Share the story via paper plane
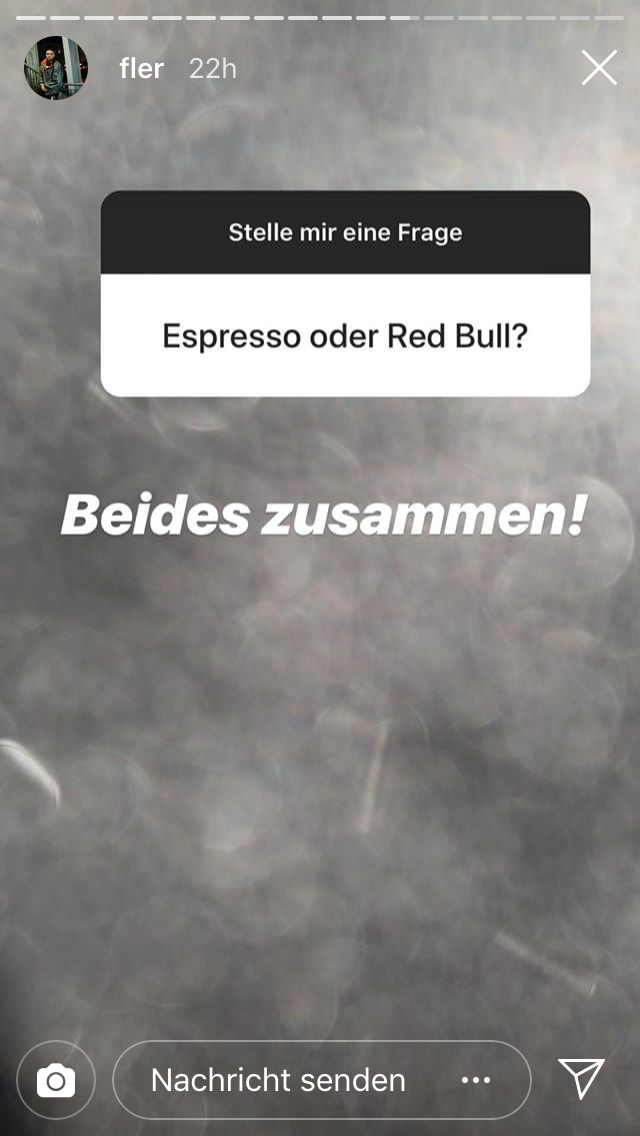The height and width of the screenshot is (1136, 640). tap(581, 1079)
